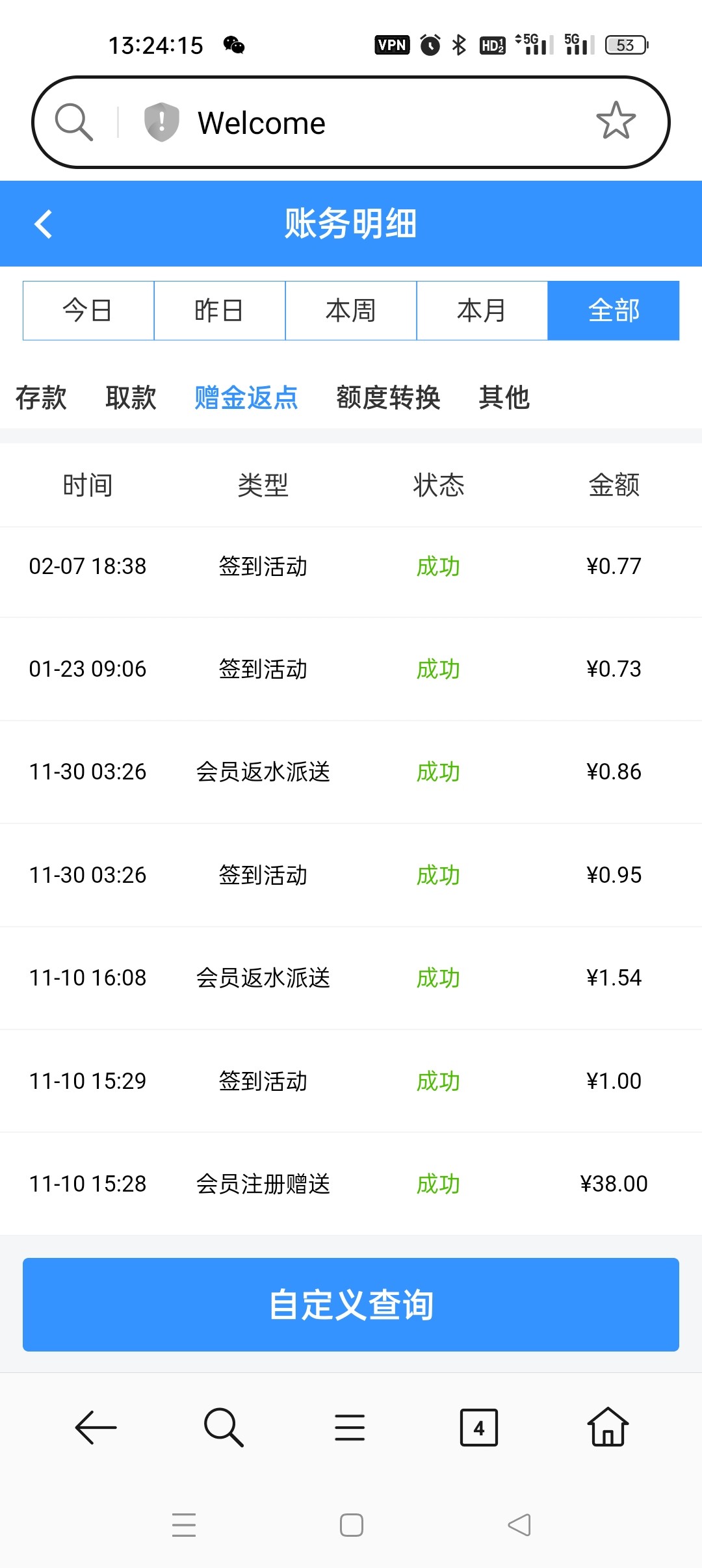Image resolution: width=702 pixels, height=1568 pixels.
Task: Open the browser menu icon
Action: [x=350, y=1428]
